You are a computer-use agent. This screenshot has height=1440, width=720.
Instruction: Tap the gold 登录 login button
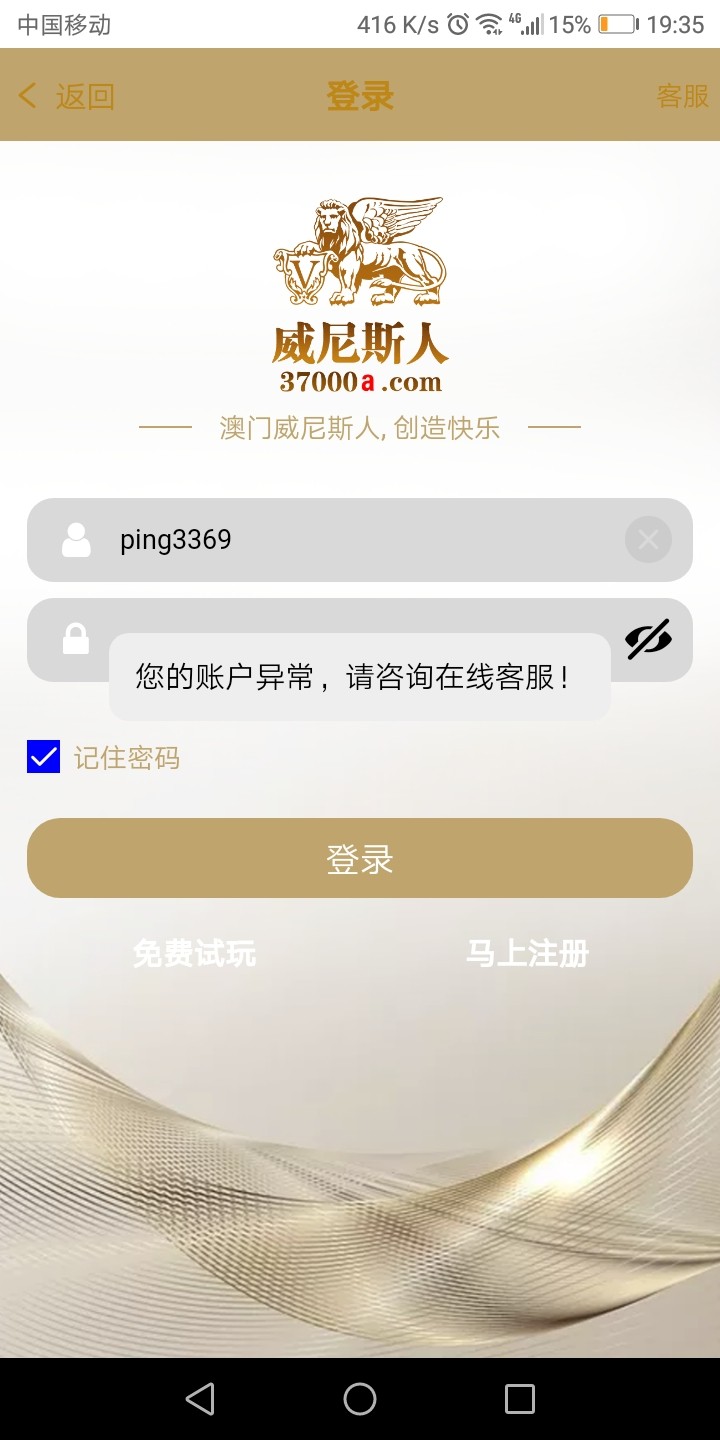click(x=360, y=858)
